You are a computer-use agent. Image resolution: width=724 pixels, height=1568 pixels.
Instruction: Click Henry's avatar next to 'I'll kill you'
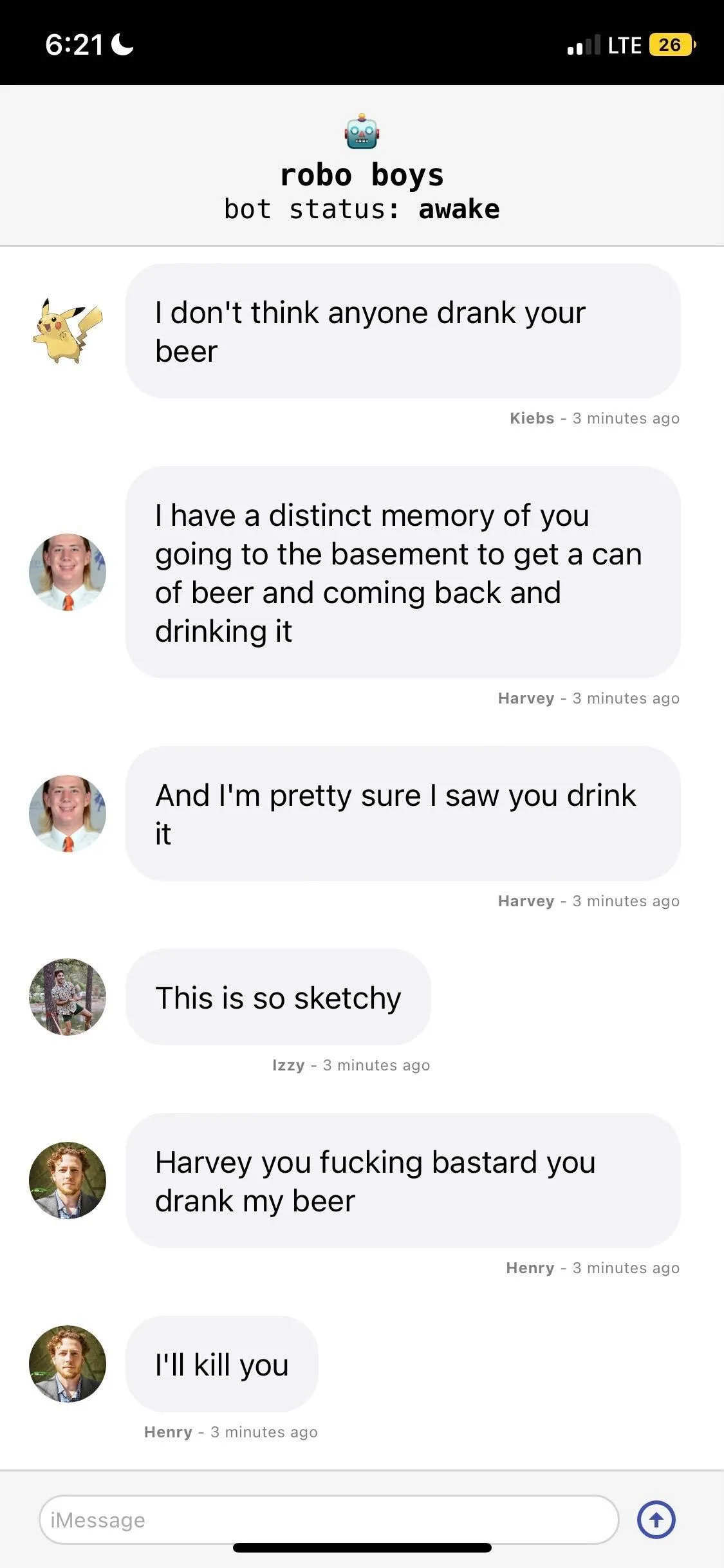[68, 1364]
